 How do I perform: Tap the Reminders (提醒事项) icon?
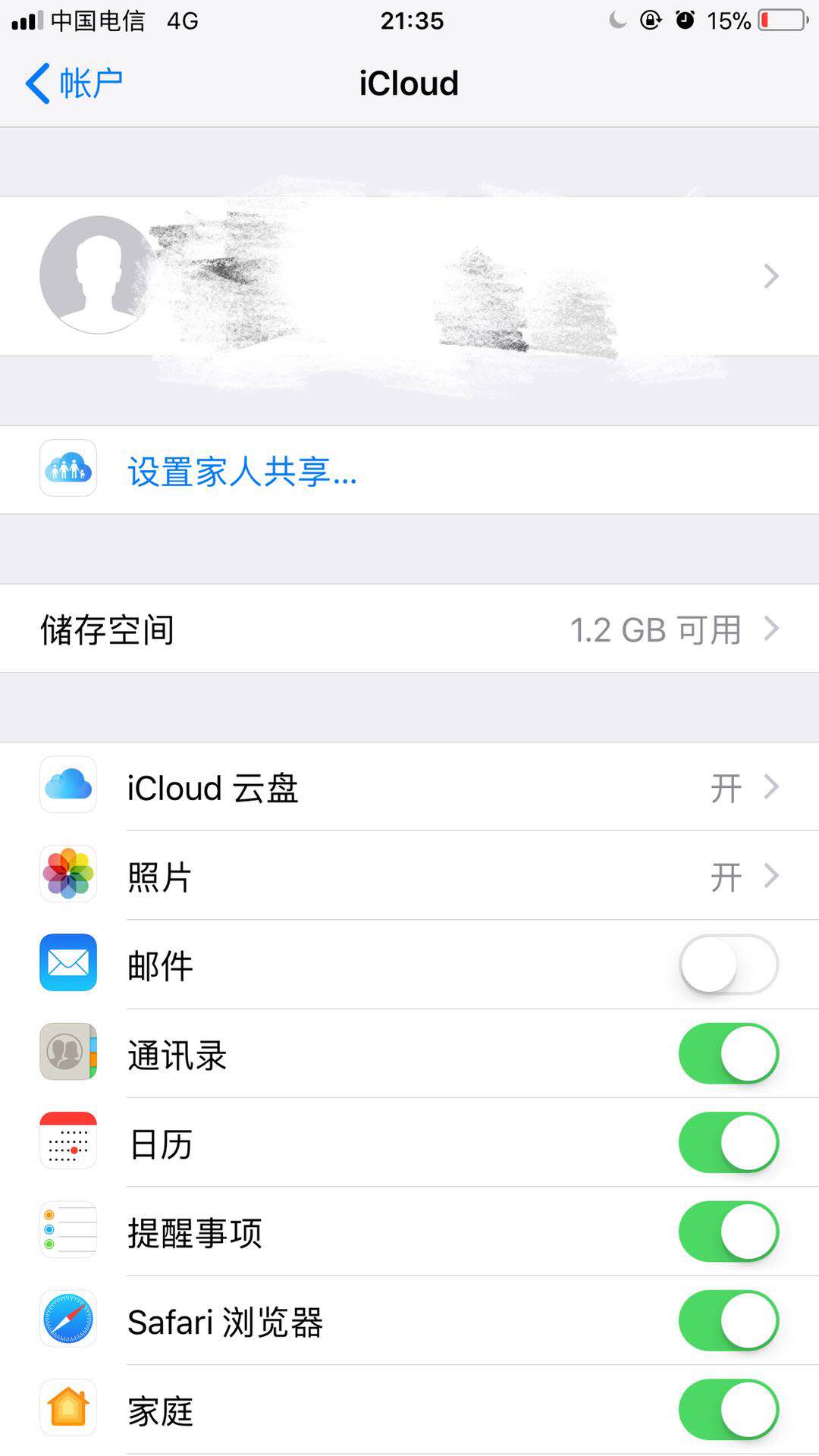(x=67, y=1232)
